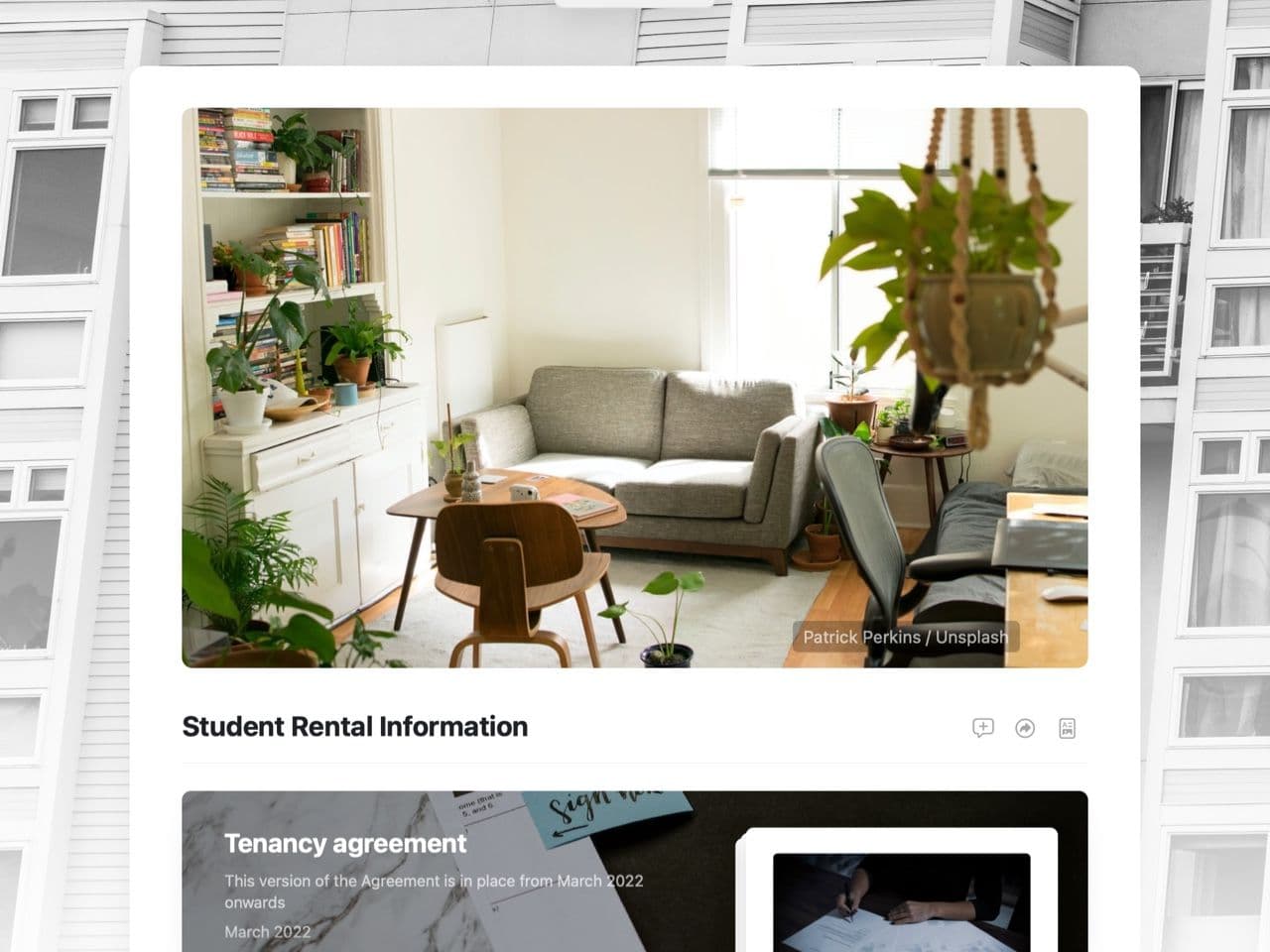Share the Student Rental Information page
Image resolution: width=1270 pixels, height=952 pixels.
point(1025,728)
